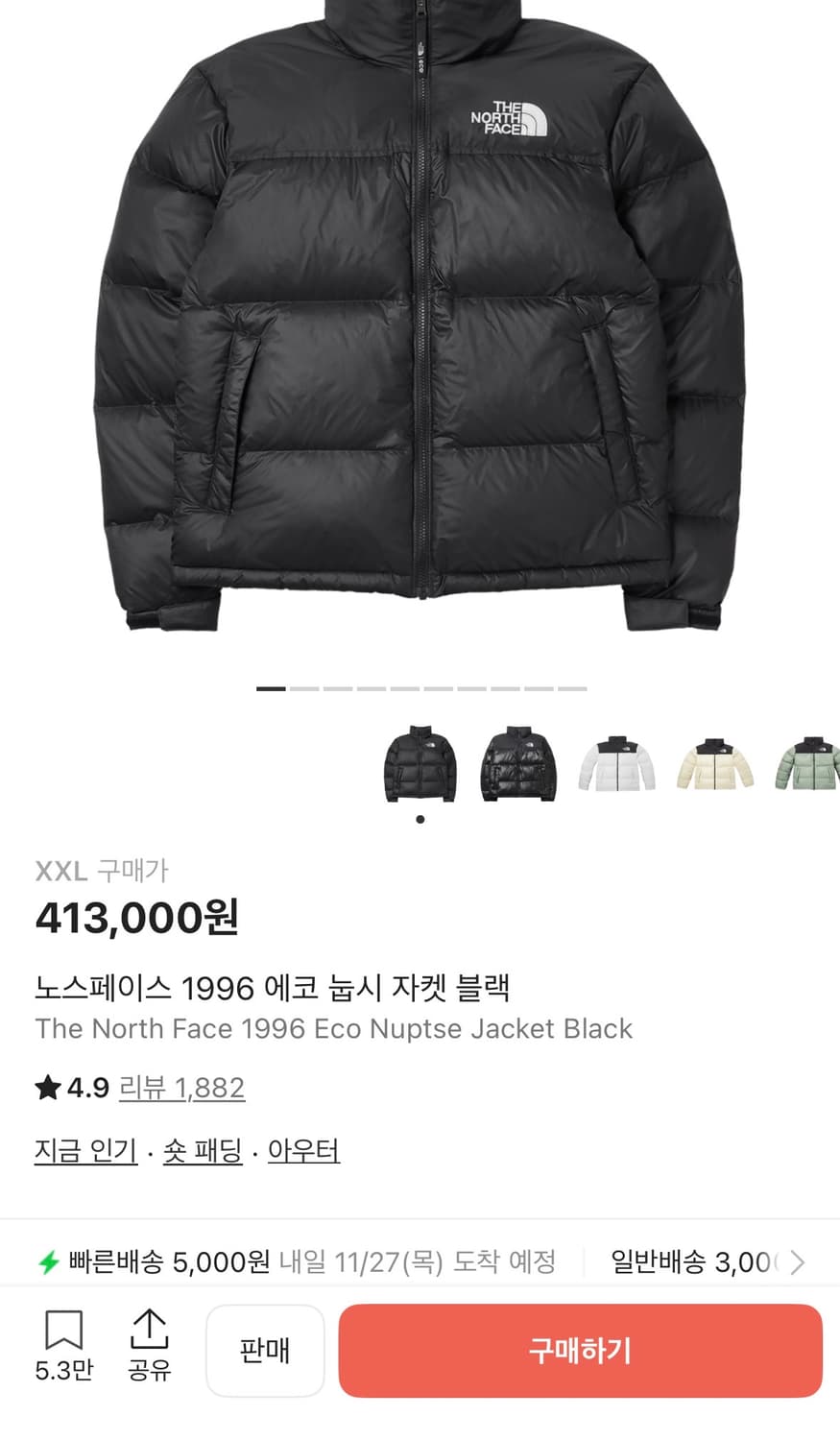Select the glossy black jacket thumbnail
Viewport: 840px width, 1440px height.
tap(518, 765)
